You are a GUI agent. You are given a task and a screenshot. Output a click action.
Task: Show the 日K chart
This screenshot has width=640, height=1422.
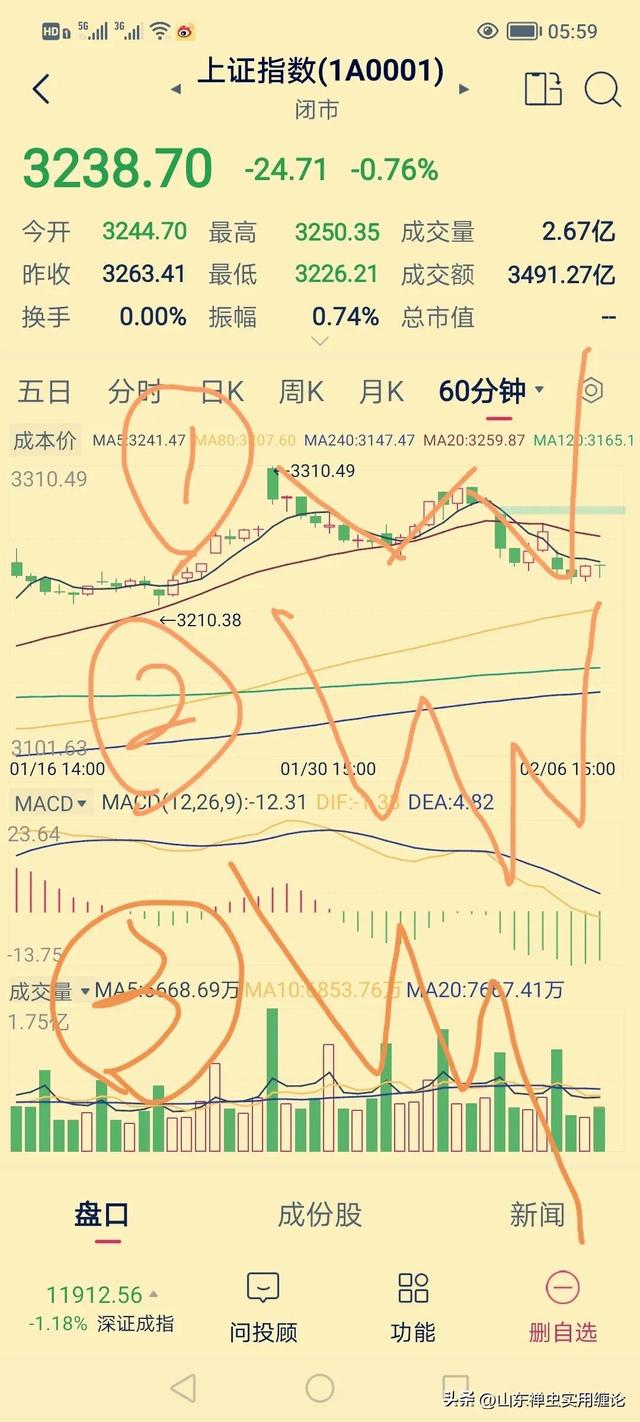(x=222, y=391)
